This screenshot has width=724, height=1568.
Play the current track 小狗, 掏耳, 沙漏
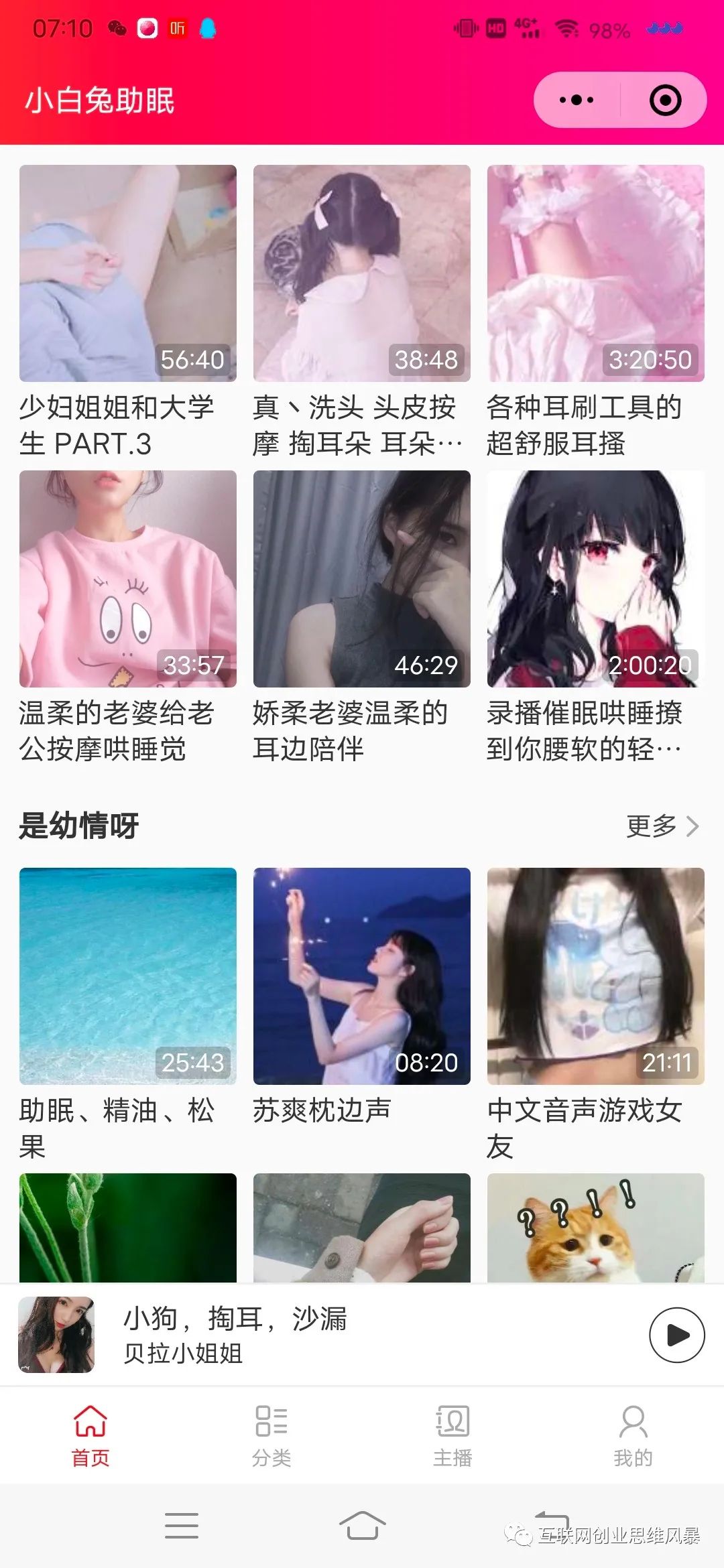(x=676, y=1335)
